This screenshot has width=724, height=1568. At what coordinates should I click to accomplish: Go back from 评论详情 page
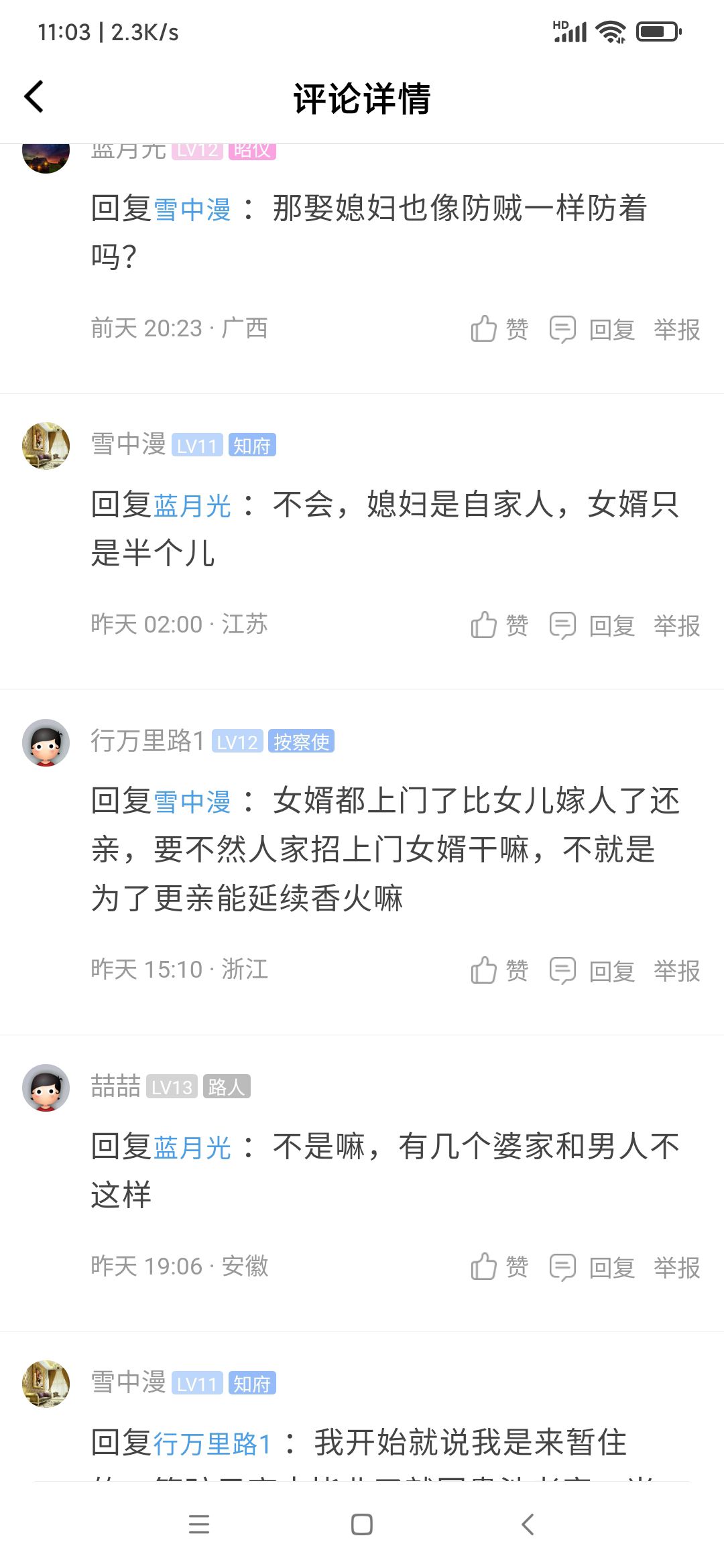(34, 97)
